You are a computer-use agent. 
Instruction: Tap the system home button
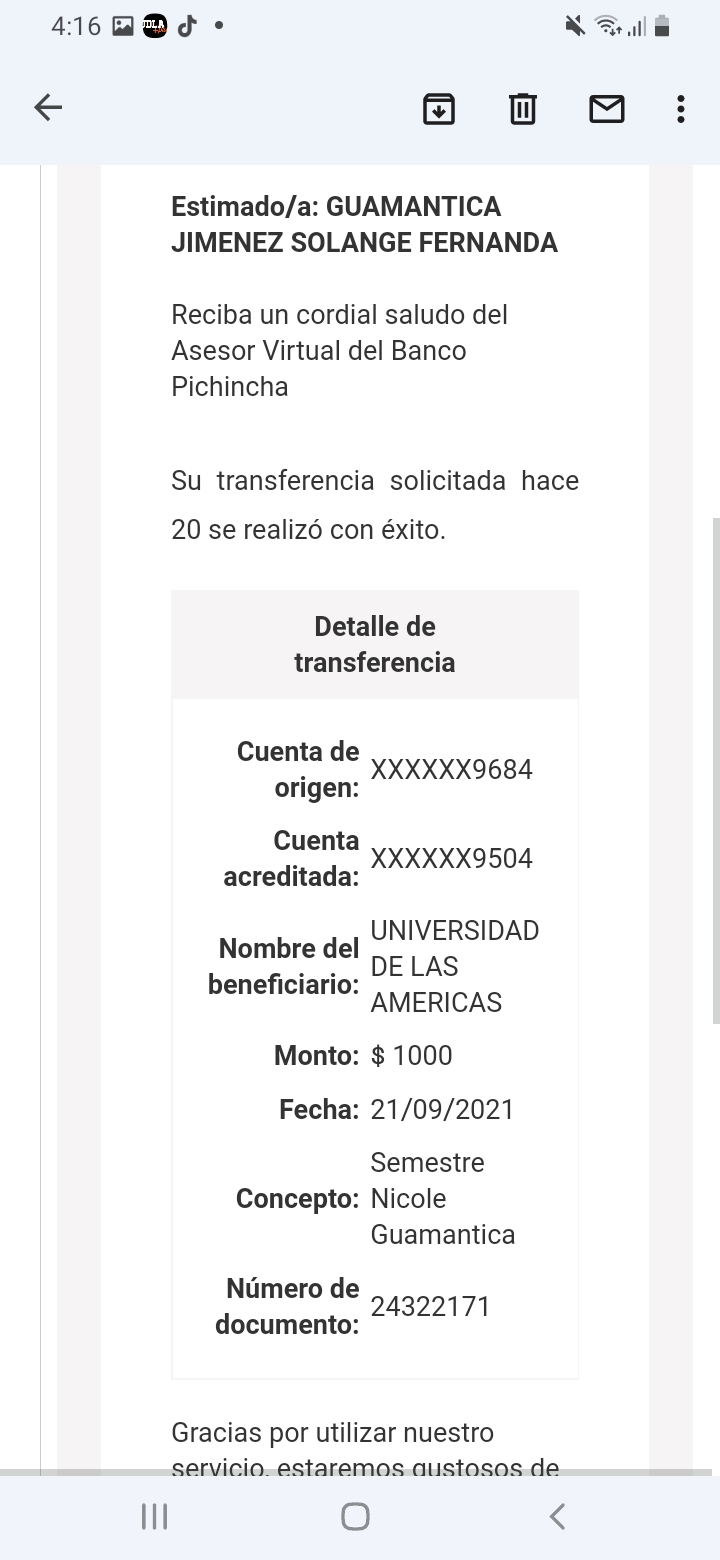pos(355,1516)
